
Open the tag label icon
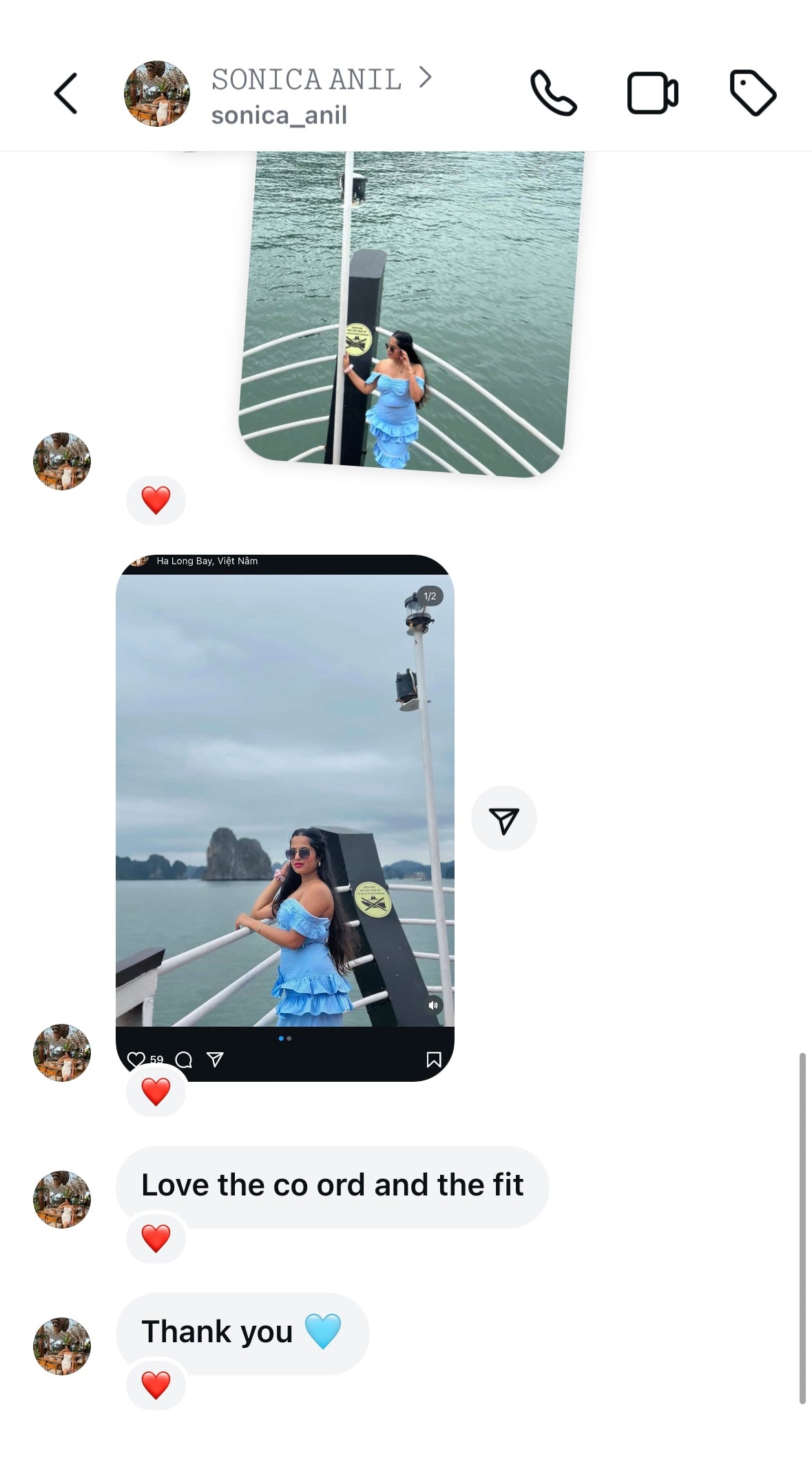pyautogui.click(x=752, y=93)
